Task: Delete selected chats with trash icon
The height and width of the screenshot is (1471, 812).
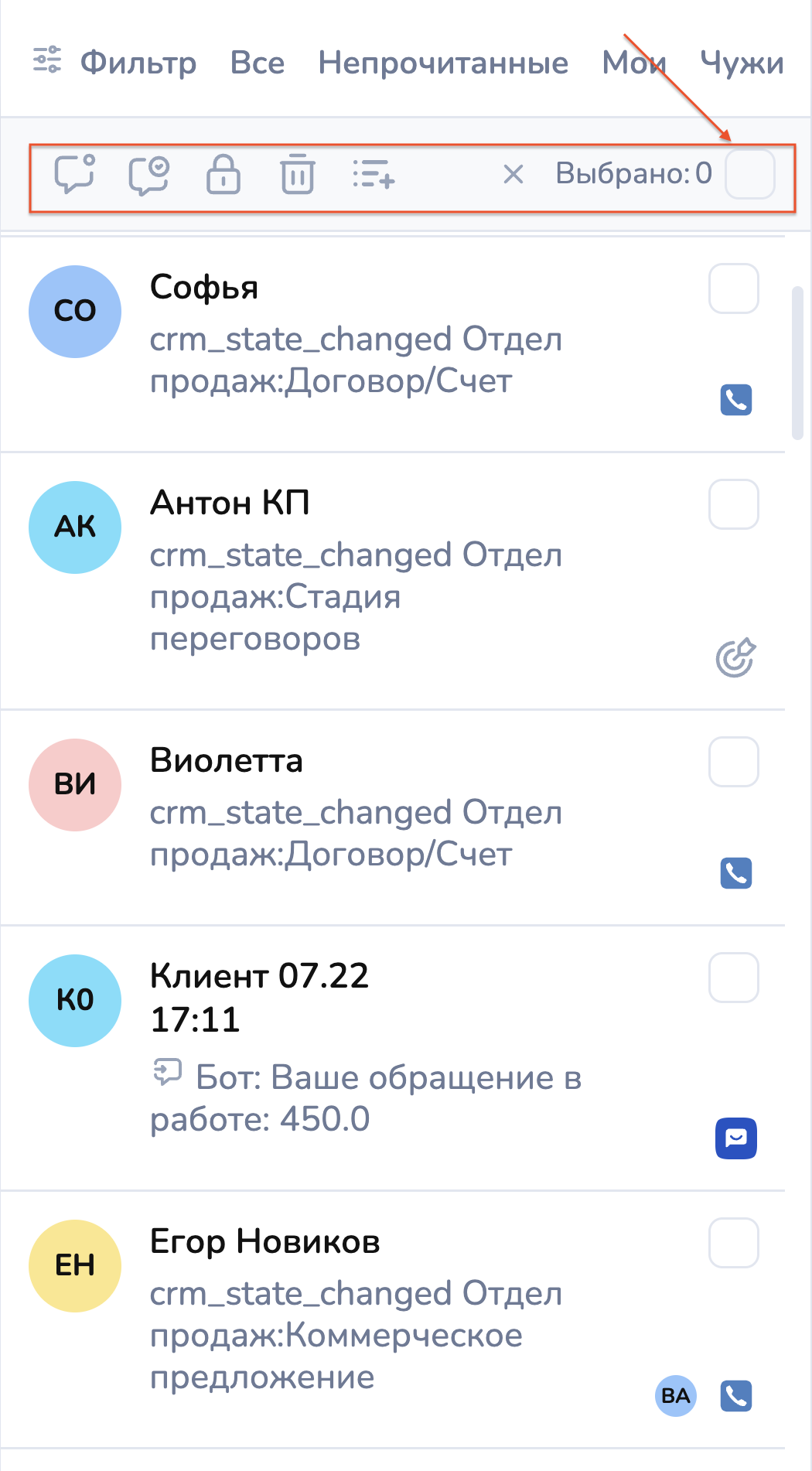Action: 297,174
